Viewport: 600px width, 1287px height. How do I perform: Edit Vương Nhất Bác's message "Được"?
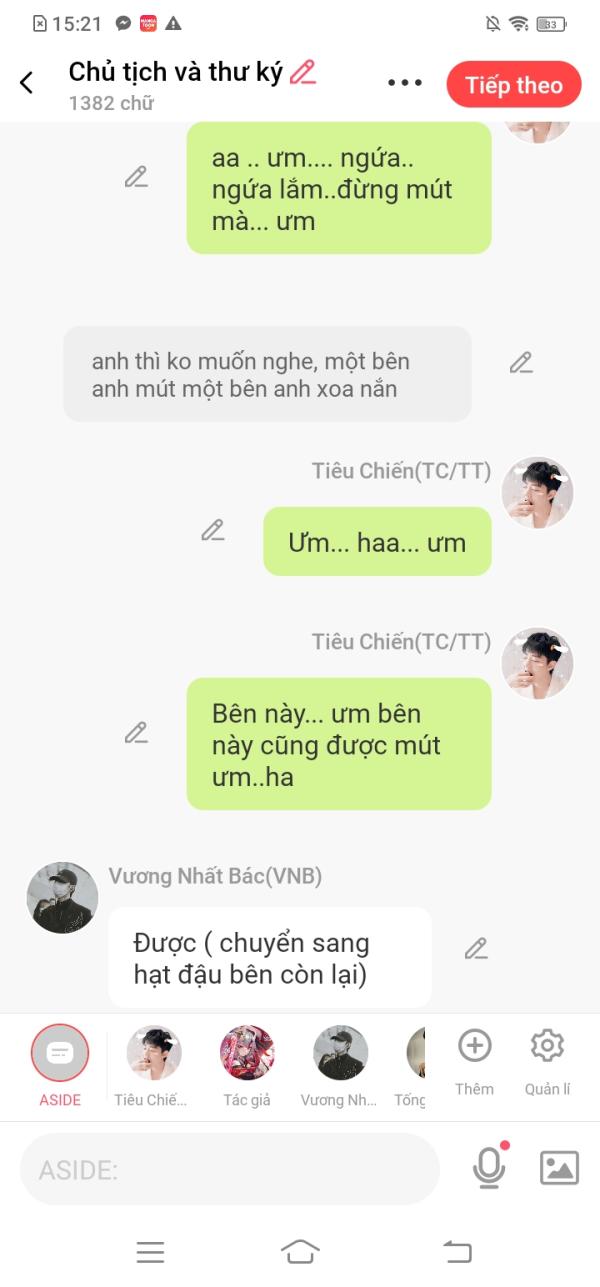pos(476,948)
